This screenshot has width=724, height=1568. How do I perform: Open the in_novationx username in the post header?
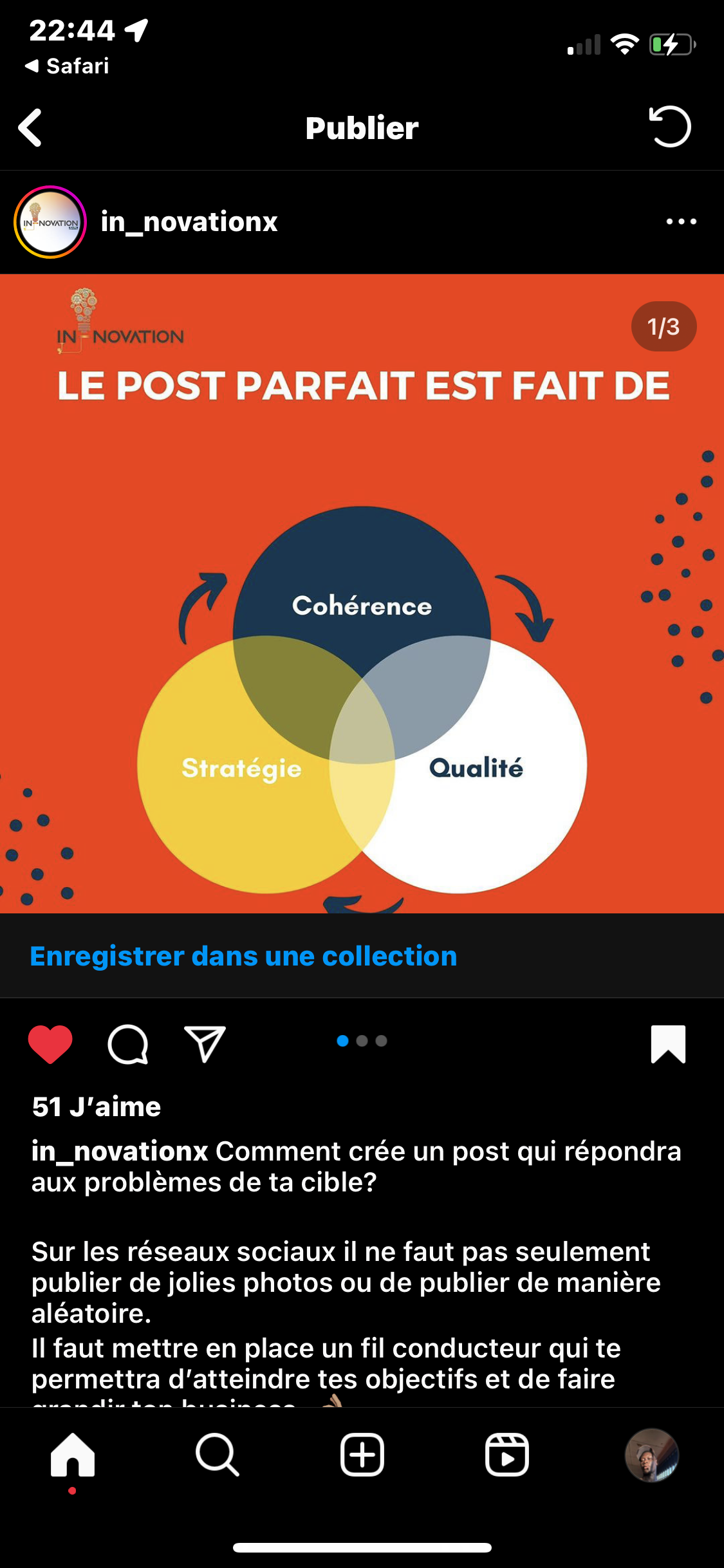point(189,222)
